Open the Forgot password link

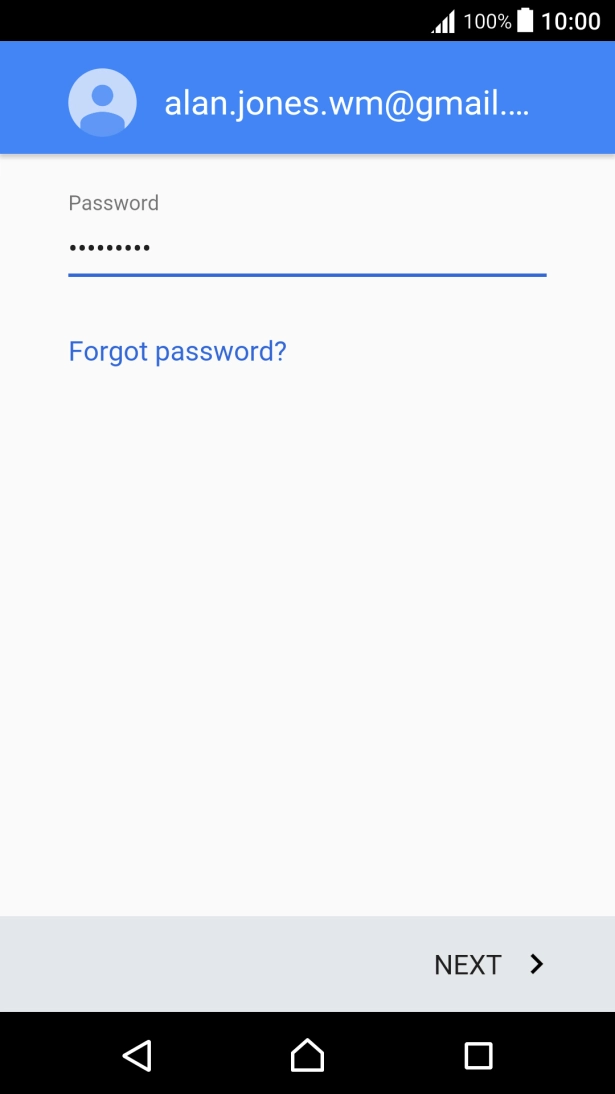coord(177,352)
